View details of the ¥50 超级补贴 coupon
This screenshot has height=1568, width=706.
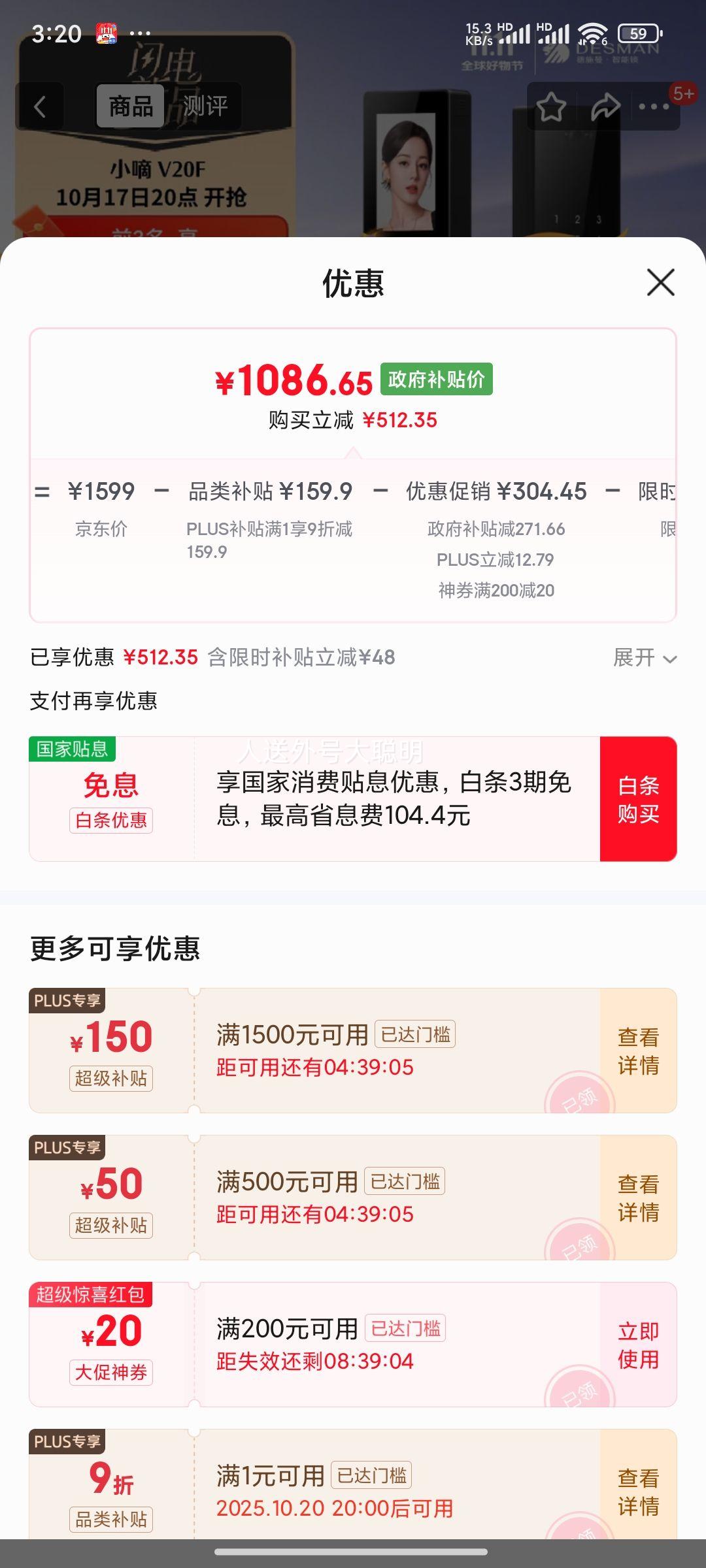(x=638, y=1198)
